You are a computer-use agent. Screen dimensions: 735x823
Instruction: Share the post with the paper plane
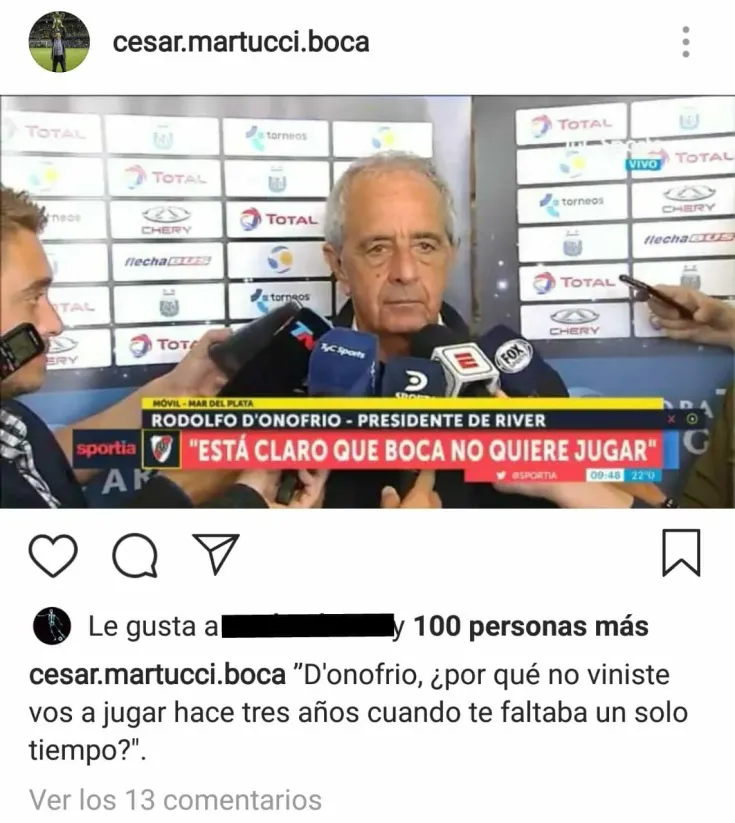[x=215, y=553]
